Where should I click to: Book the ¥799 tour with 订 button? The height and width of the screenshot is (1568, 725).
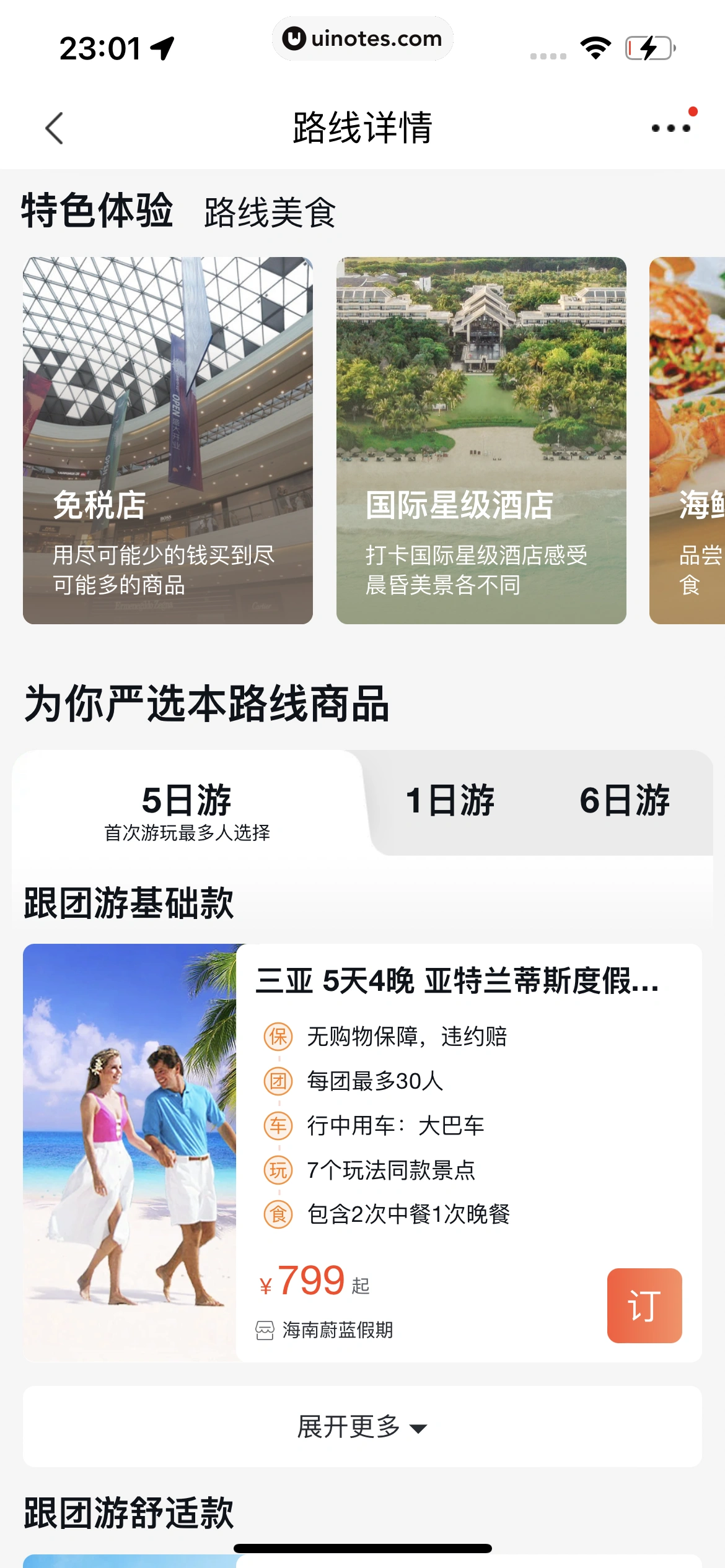644,1305
